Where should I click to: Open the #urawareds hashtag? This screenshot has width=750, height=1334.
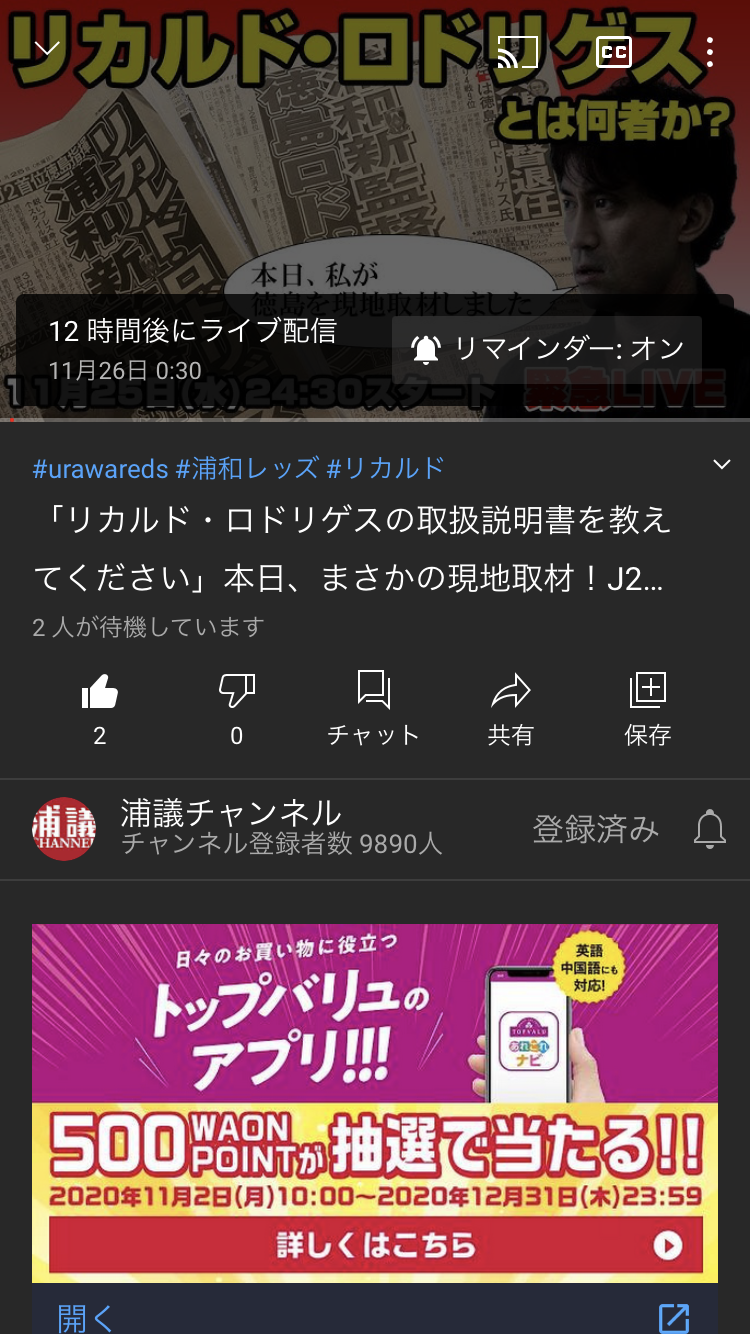(x=100, y=467)
